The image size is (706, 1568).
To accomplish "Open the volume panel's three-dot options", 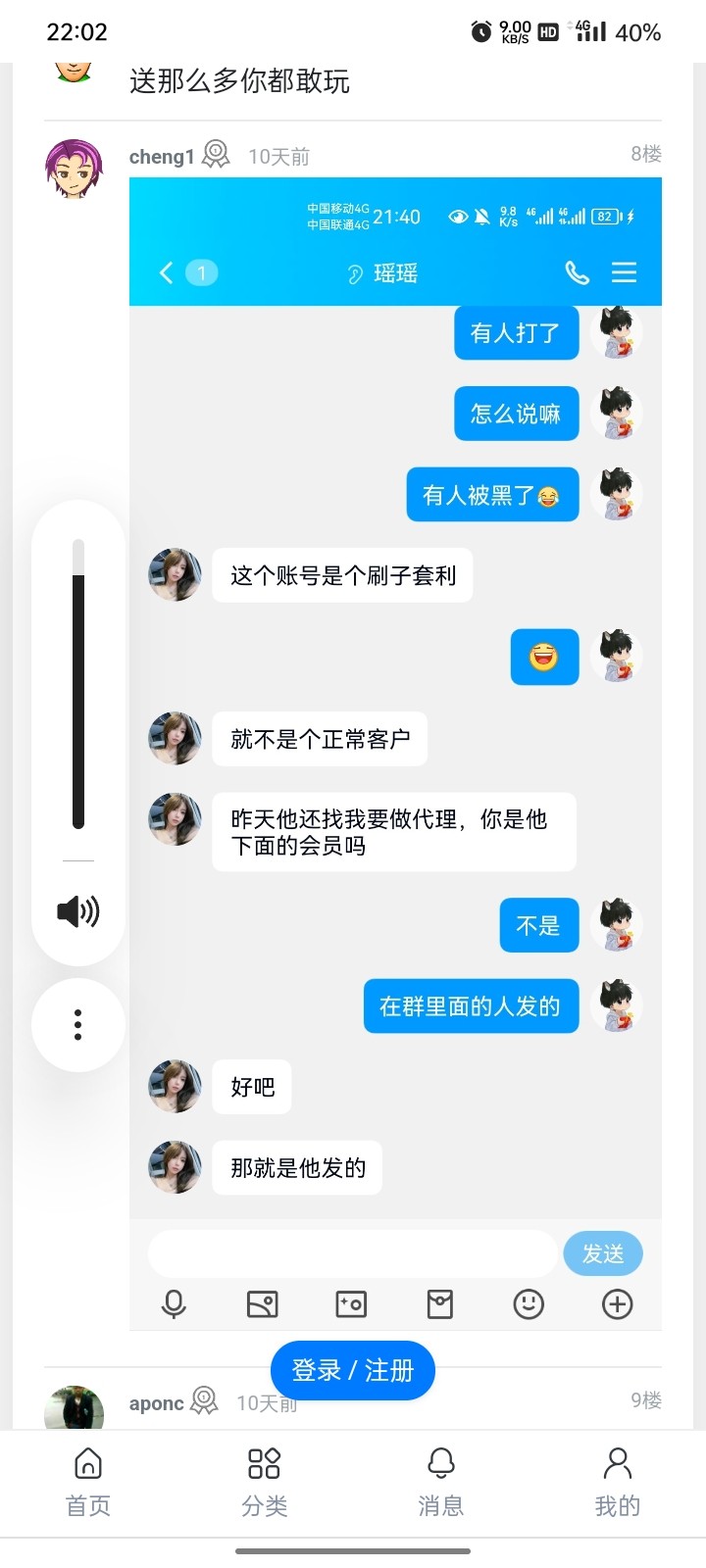I will pyautogui.click(x=78, y=1025).
